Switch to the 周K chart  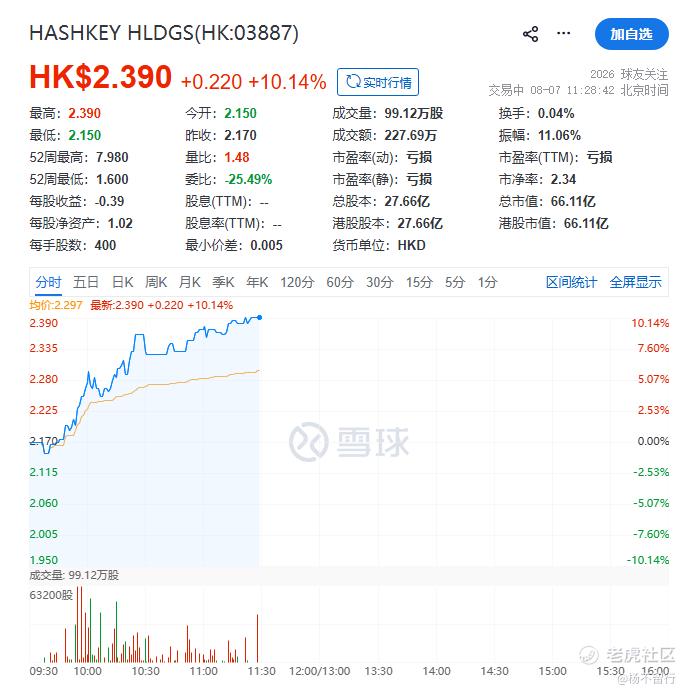(156, 282)
